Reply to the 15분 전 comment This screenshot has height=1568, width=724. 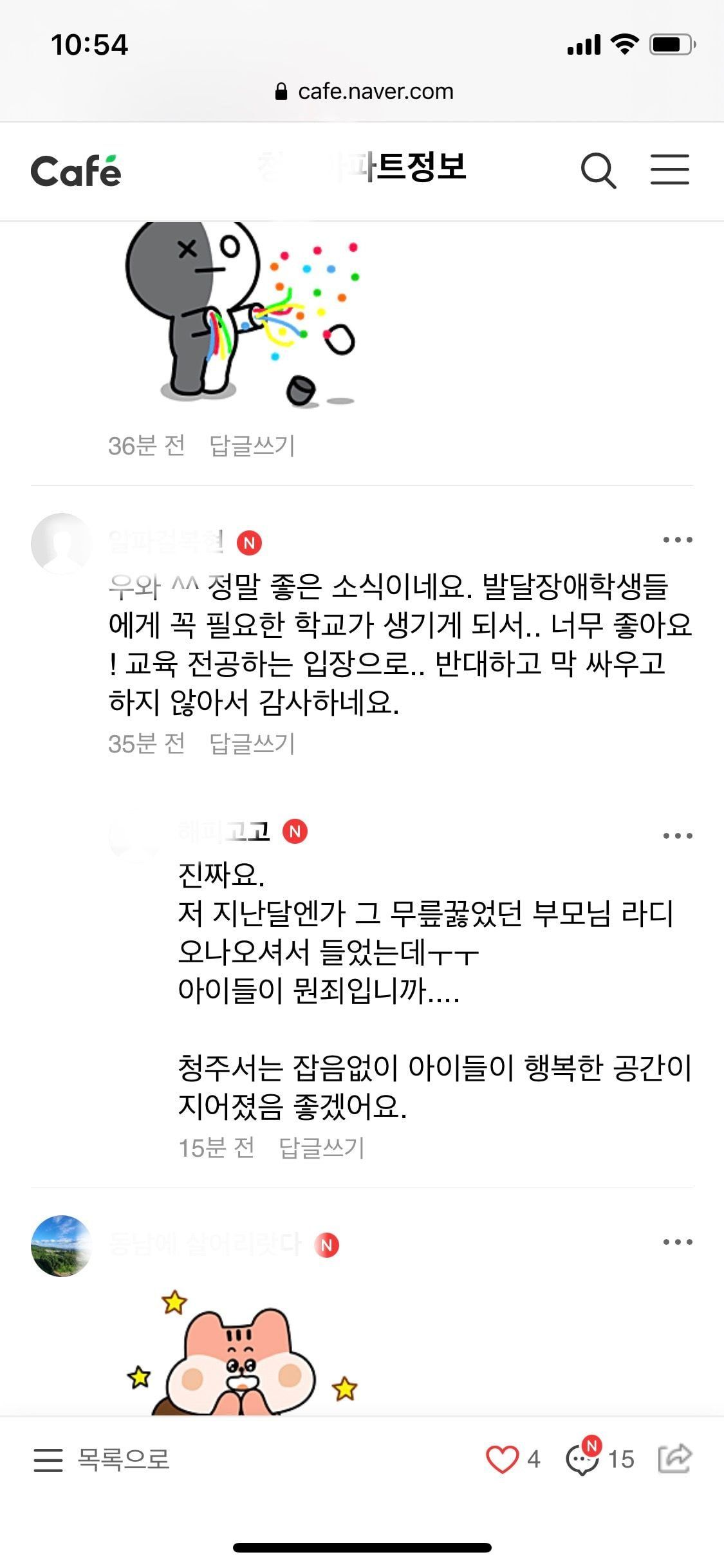click(x=322, y=1147)
